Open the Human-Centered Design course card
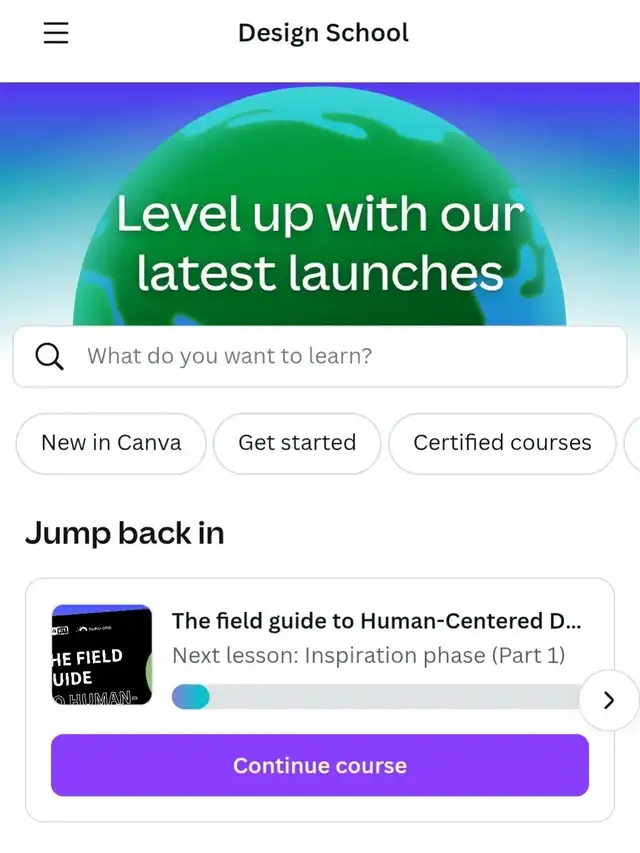 (376, 621)
